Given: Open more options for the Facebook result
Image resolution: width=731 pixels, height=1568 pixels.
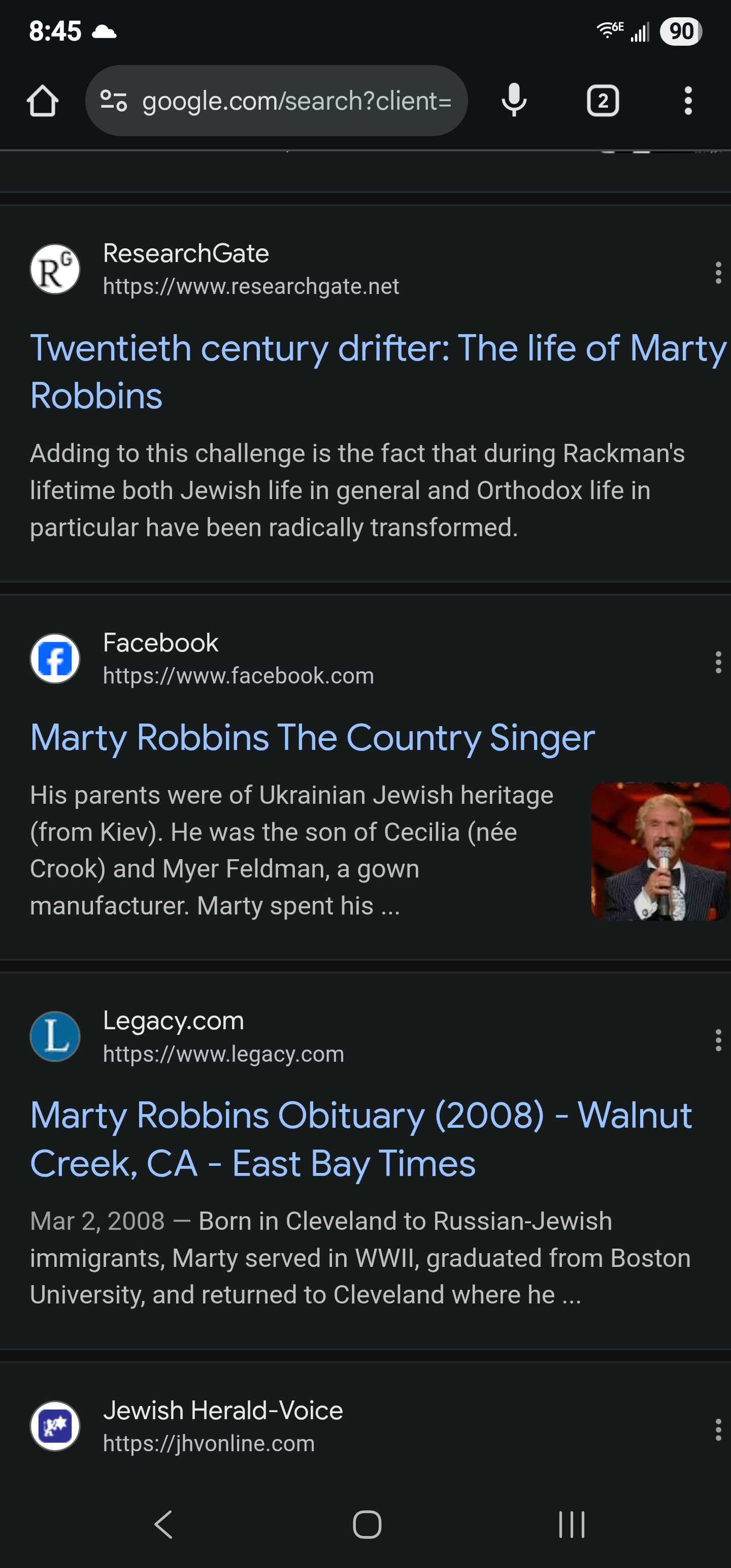Looking at the screenshot, I should coord(718,662).
